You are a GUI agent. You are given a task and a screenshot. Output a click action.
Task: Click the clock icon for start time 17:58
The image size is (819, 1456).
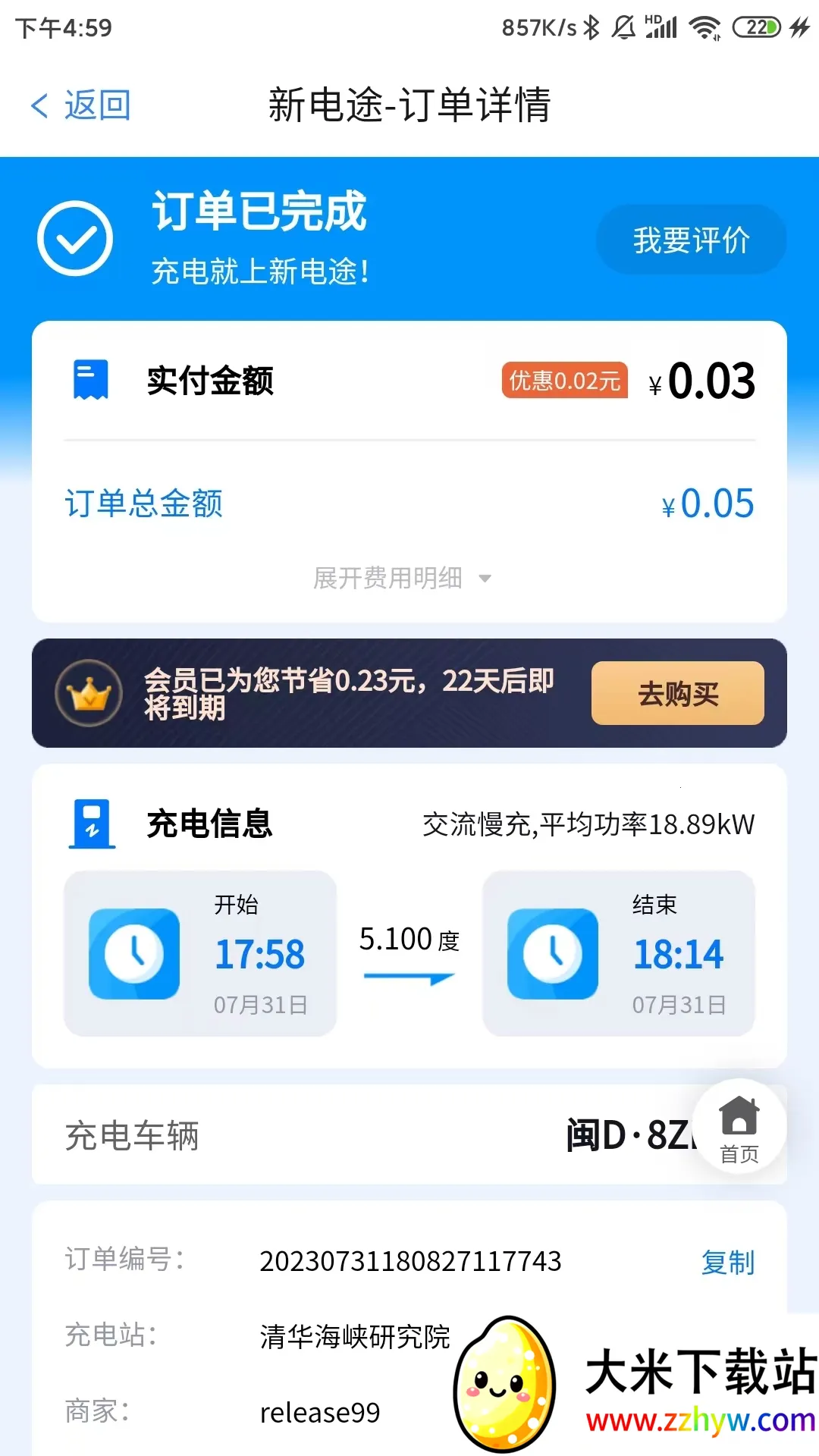[133, 954]
